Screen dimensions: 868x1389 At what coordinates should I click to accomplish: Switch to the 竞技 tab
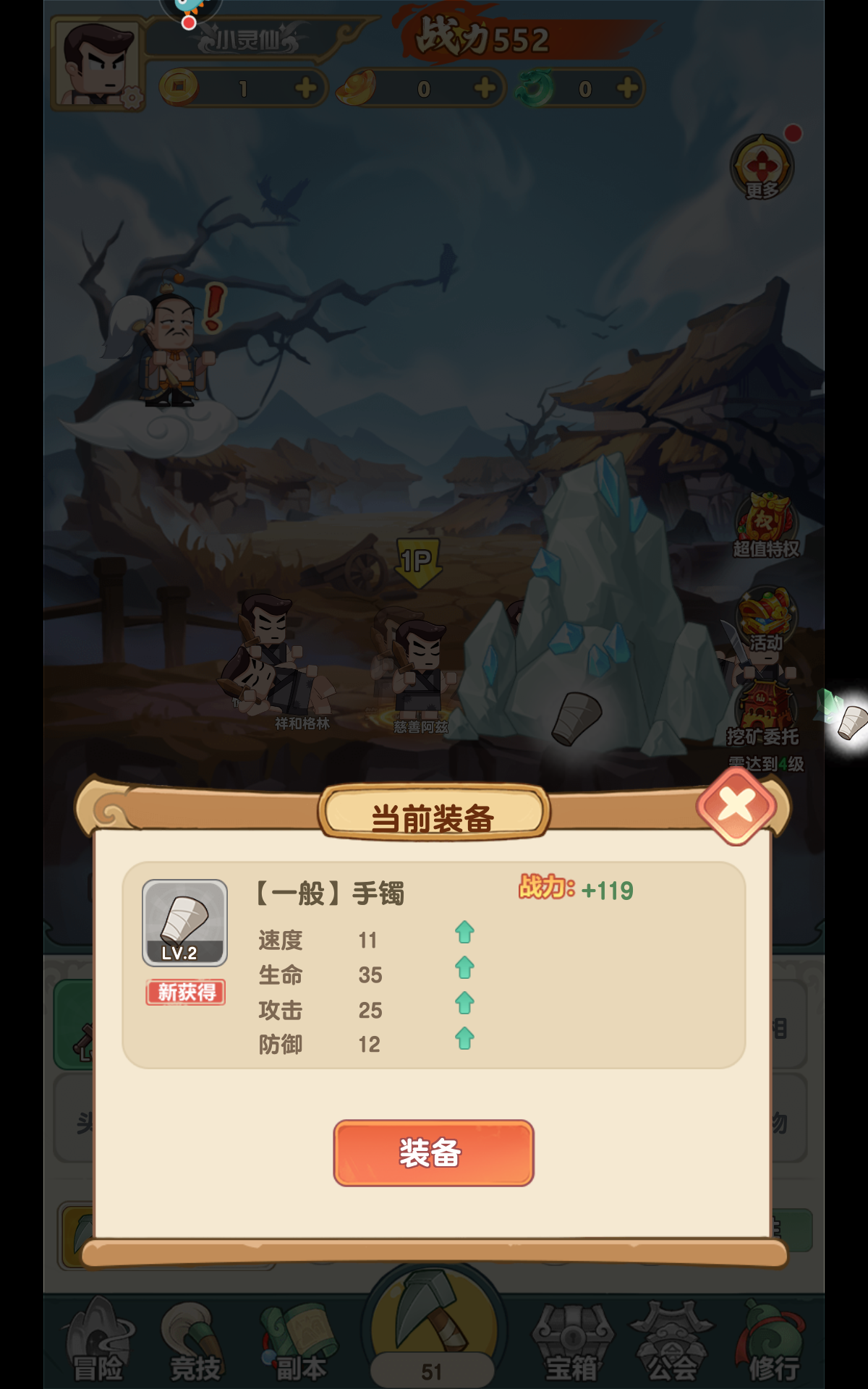(x=195, y=1342)
